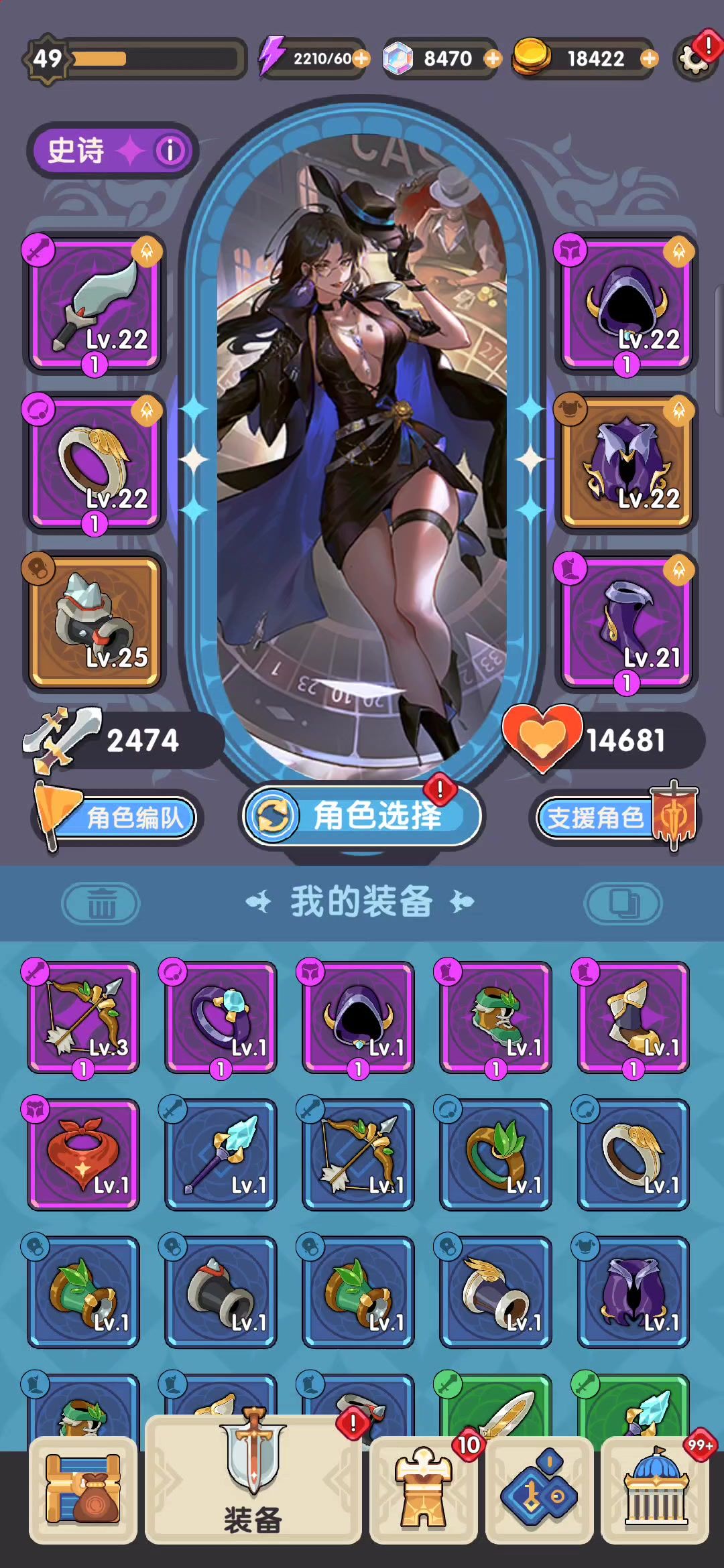Switch to the hero armor tab

423,1490
